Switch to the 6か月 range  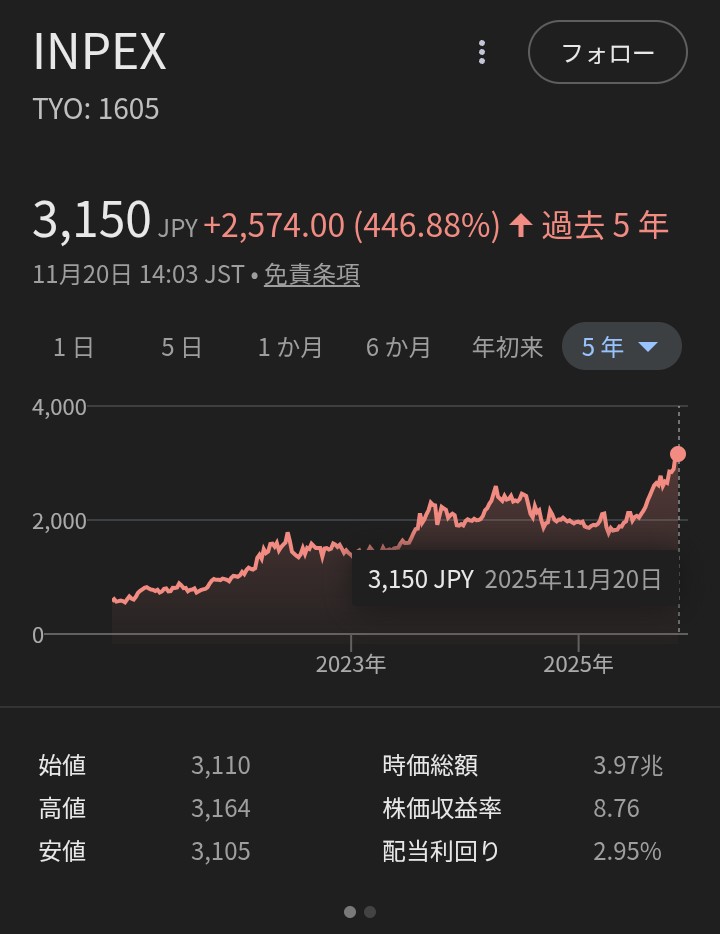(x=398, y=347)
